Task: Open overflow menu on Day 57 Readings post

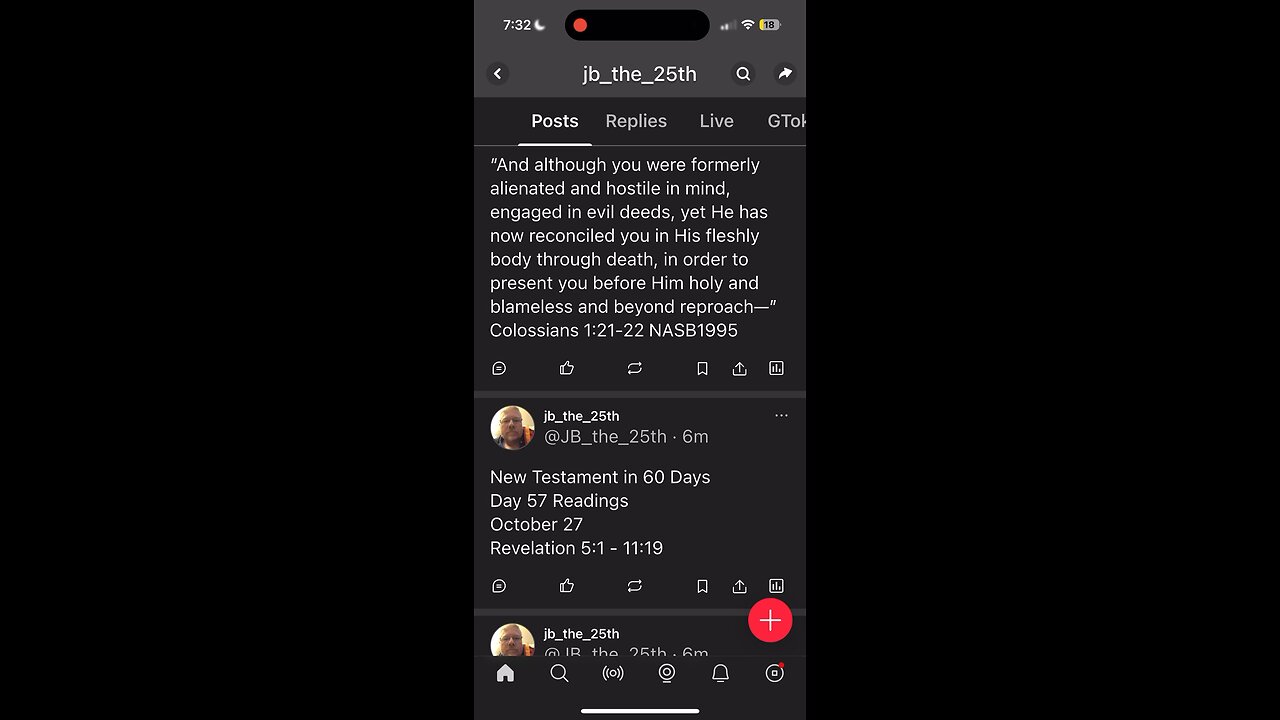Action: (781, 416)
